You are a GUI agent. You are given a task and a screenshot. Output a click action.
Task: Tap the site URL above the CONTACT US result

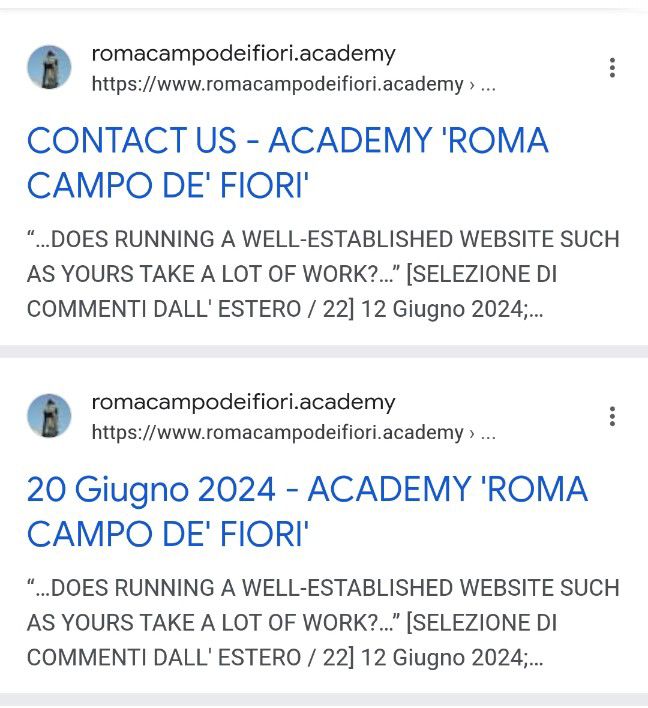277,85
